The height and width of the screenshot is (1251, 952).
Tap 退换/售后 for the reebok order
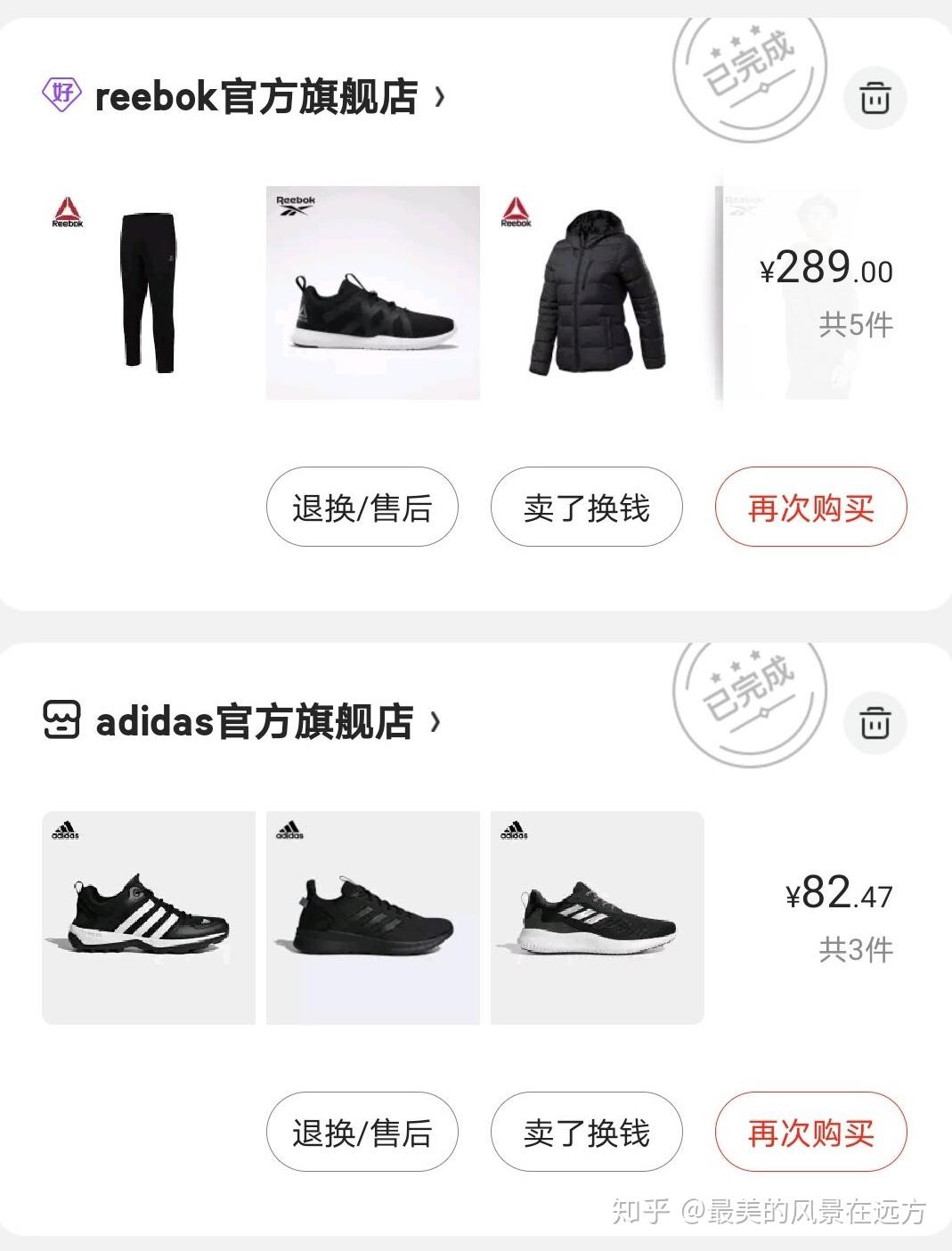click(362, 508)
